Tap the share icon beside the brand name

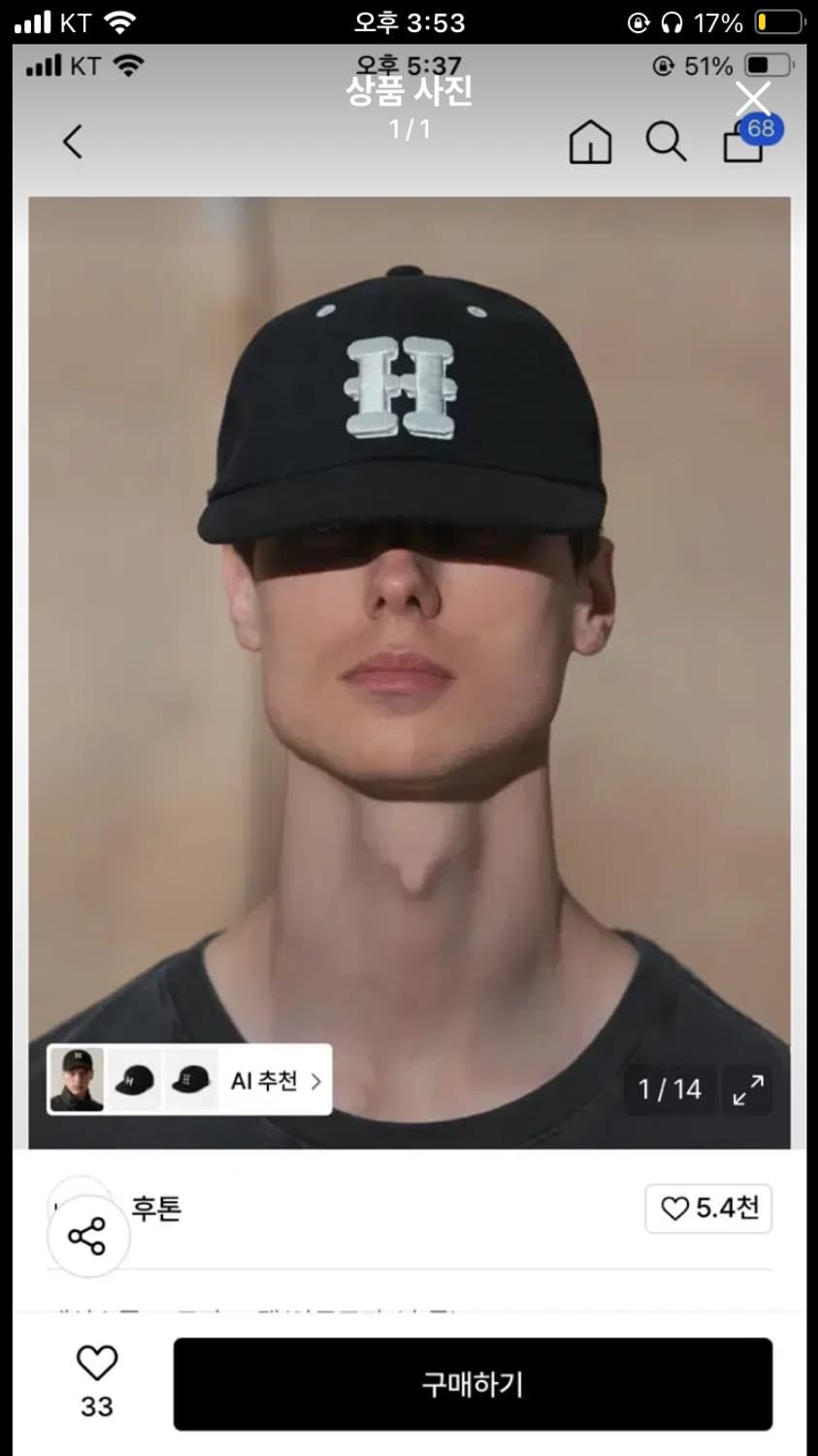click(x=87, y=1237)
